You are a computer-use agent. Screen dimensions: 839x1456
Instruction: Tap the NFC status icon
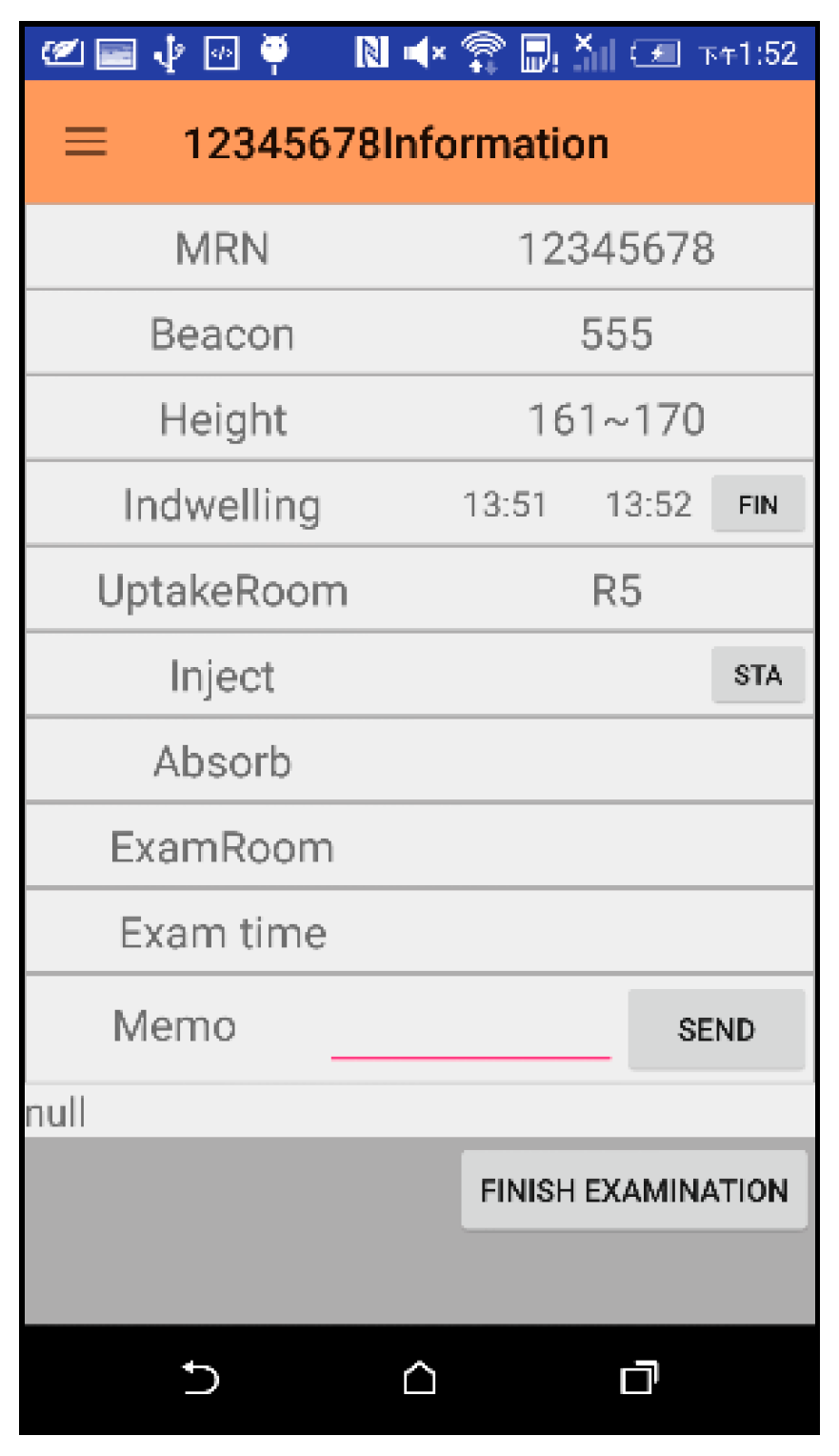coord(371,54)
